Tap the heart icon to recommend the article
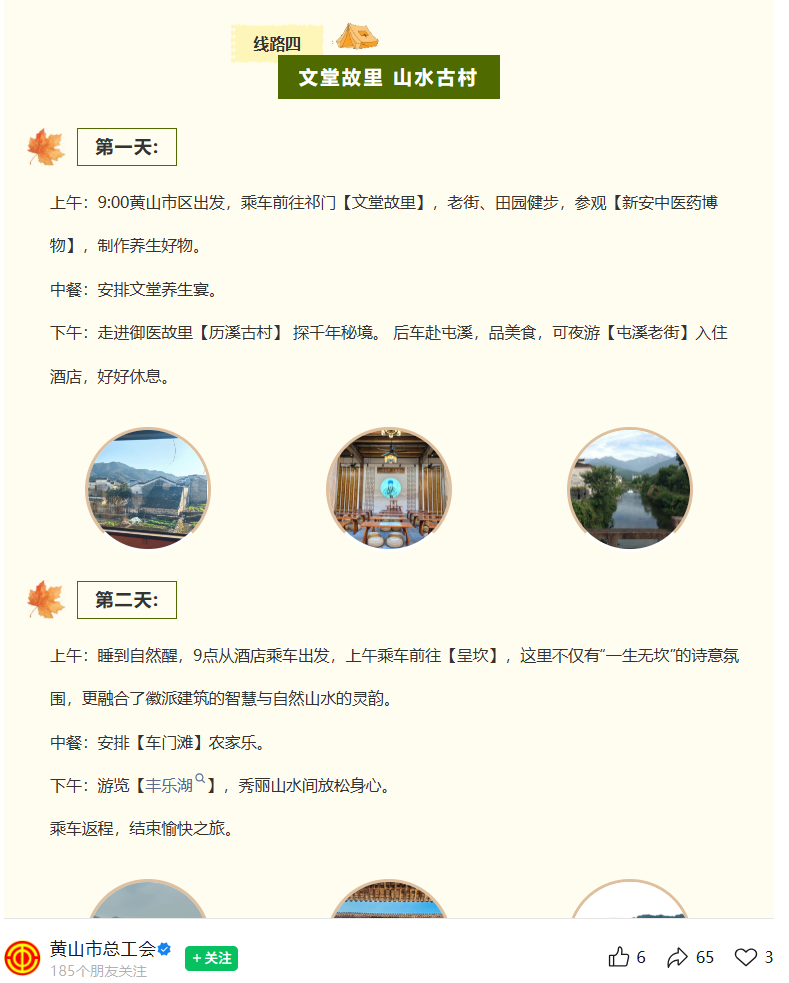Screen dimensions: 789x983 pyautogui.click(x=746, y=957)
